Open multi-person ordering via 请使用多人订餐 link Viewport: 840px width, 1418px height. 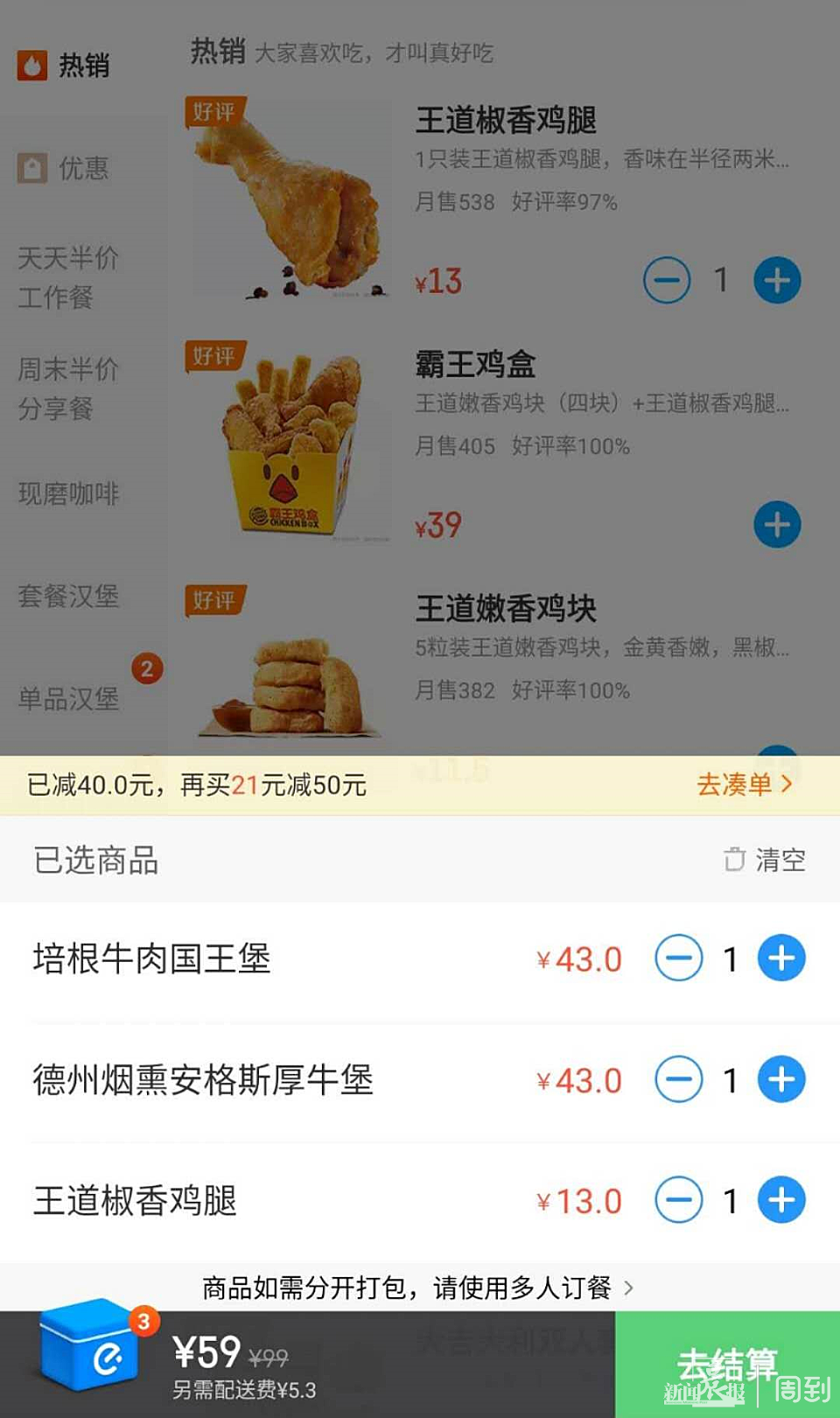click(x=418, y=1288)
